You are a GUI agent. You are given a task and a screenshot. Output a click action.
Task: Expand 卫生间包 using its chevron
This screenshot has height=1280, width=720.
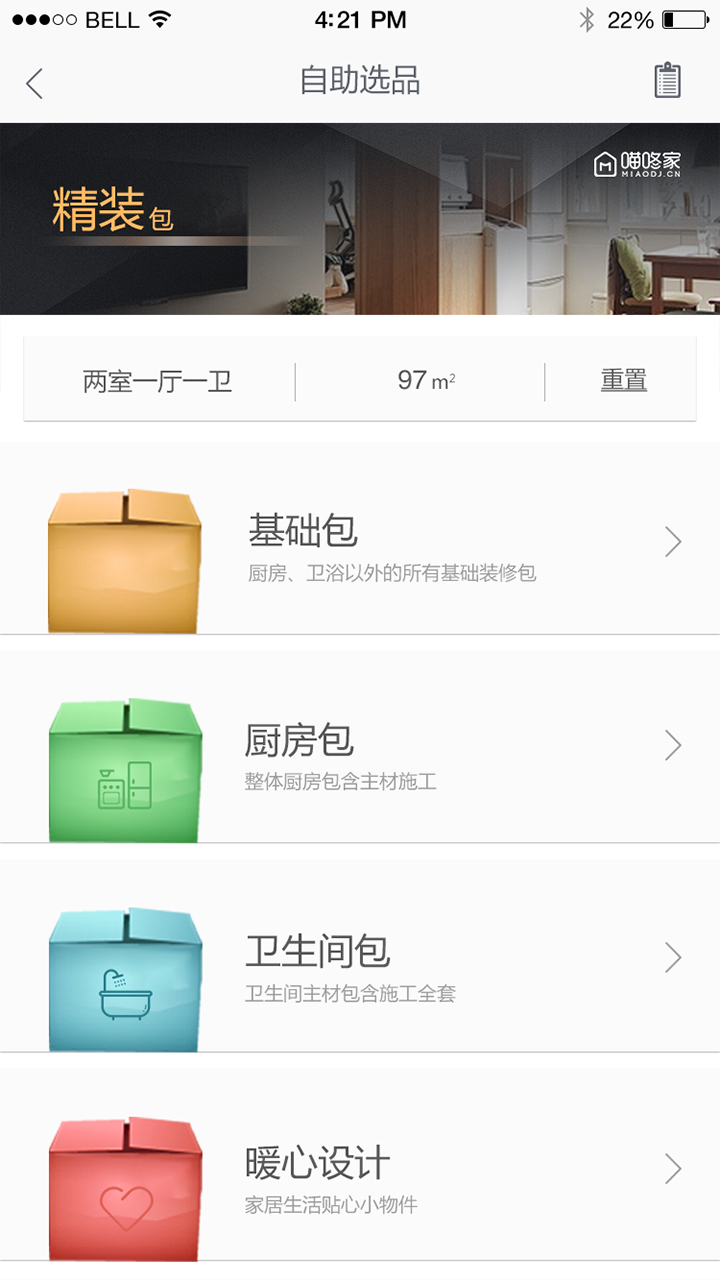click(x=672, y=957)
